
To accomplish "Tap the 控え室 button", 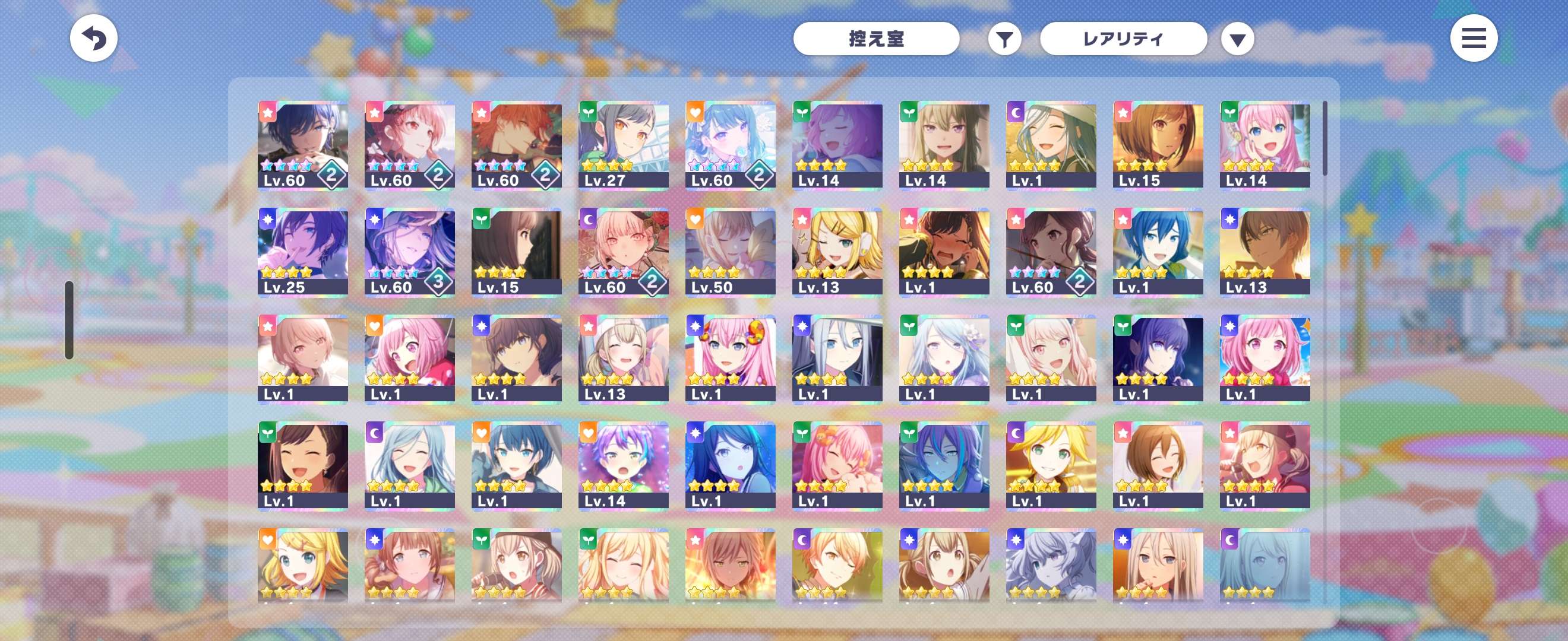I will point(876,39).
